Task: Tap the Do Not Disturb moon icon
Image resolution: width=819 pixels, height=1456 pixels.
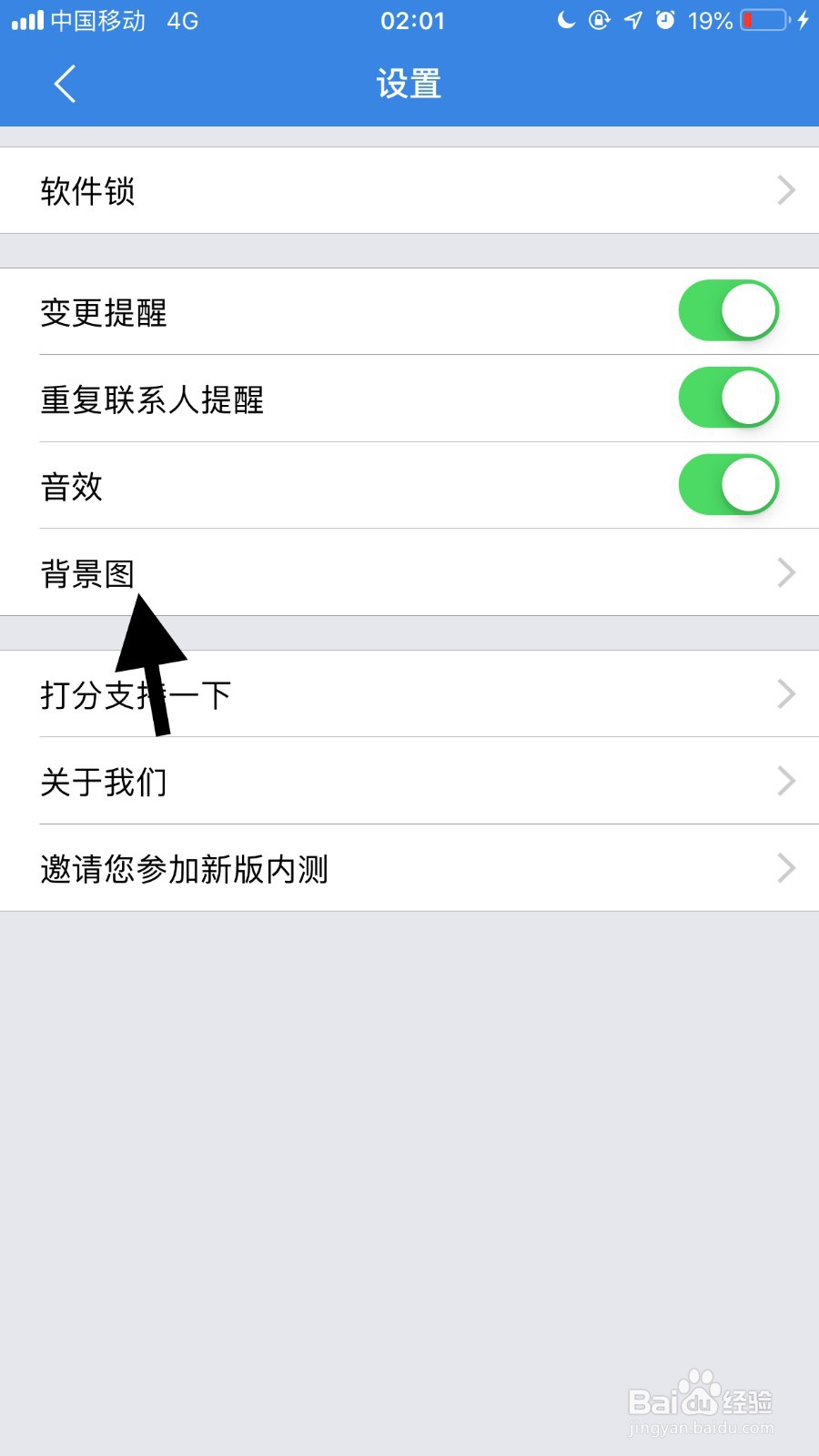Action: (x=565, y=20)
